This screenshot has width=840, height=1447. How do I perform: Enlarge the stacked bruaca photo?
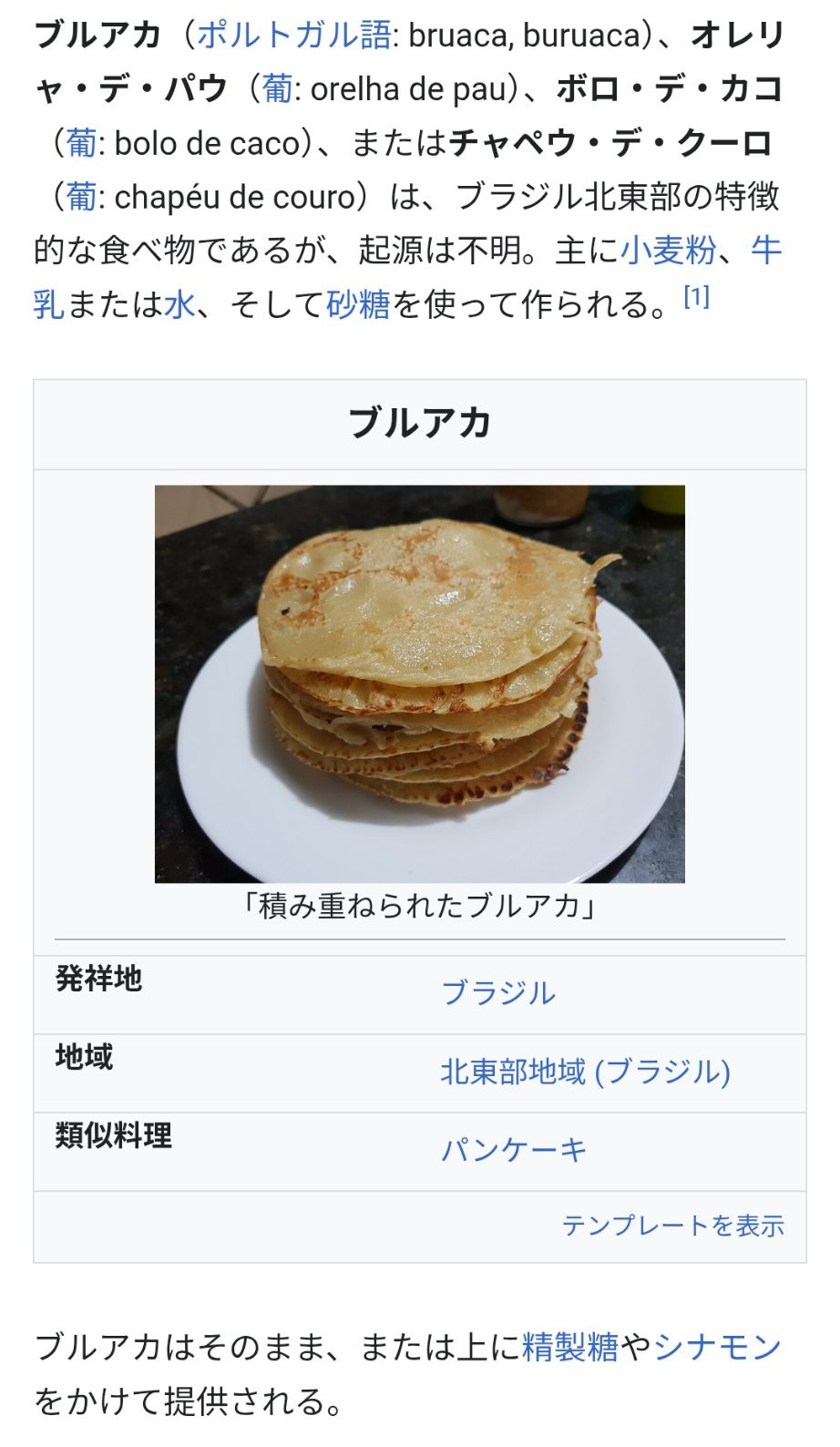419,683
